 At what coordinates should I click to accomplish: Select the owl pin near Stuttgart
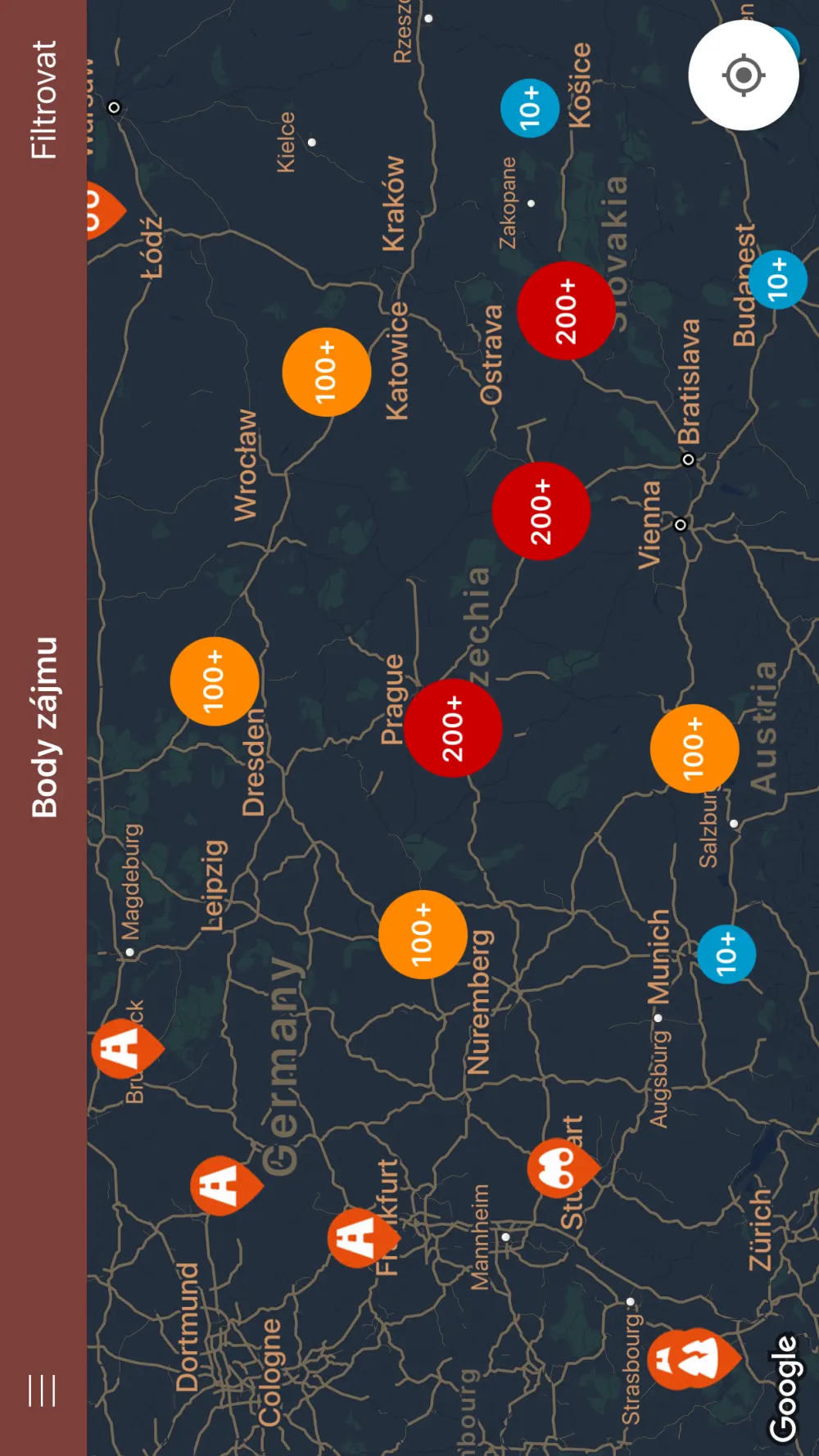point(563,1169)
